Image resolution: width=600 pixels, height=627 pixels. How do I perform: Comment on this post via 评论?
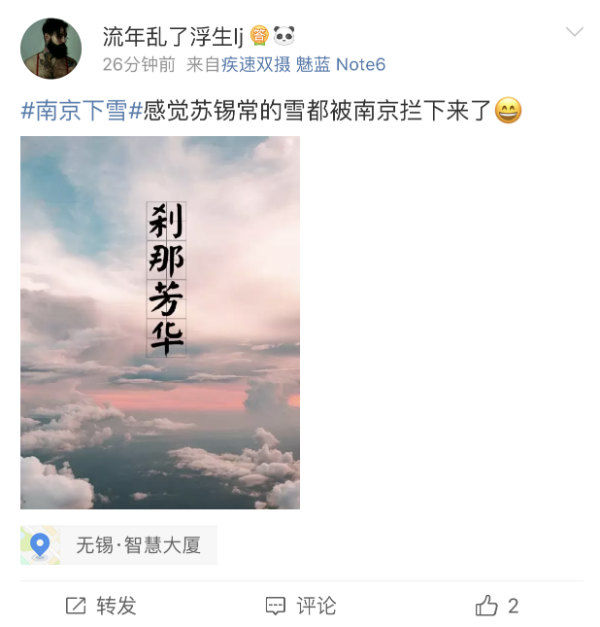pos(300,605)
